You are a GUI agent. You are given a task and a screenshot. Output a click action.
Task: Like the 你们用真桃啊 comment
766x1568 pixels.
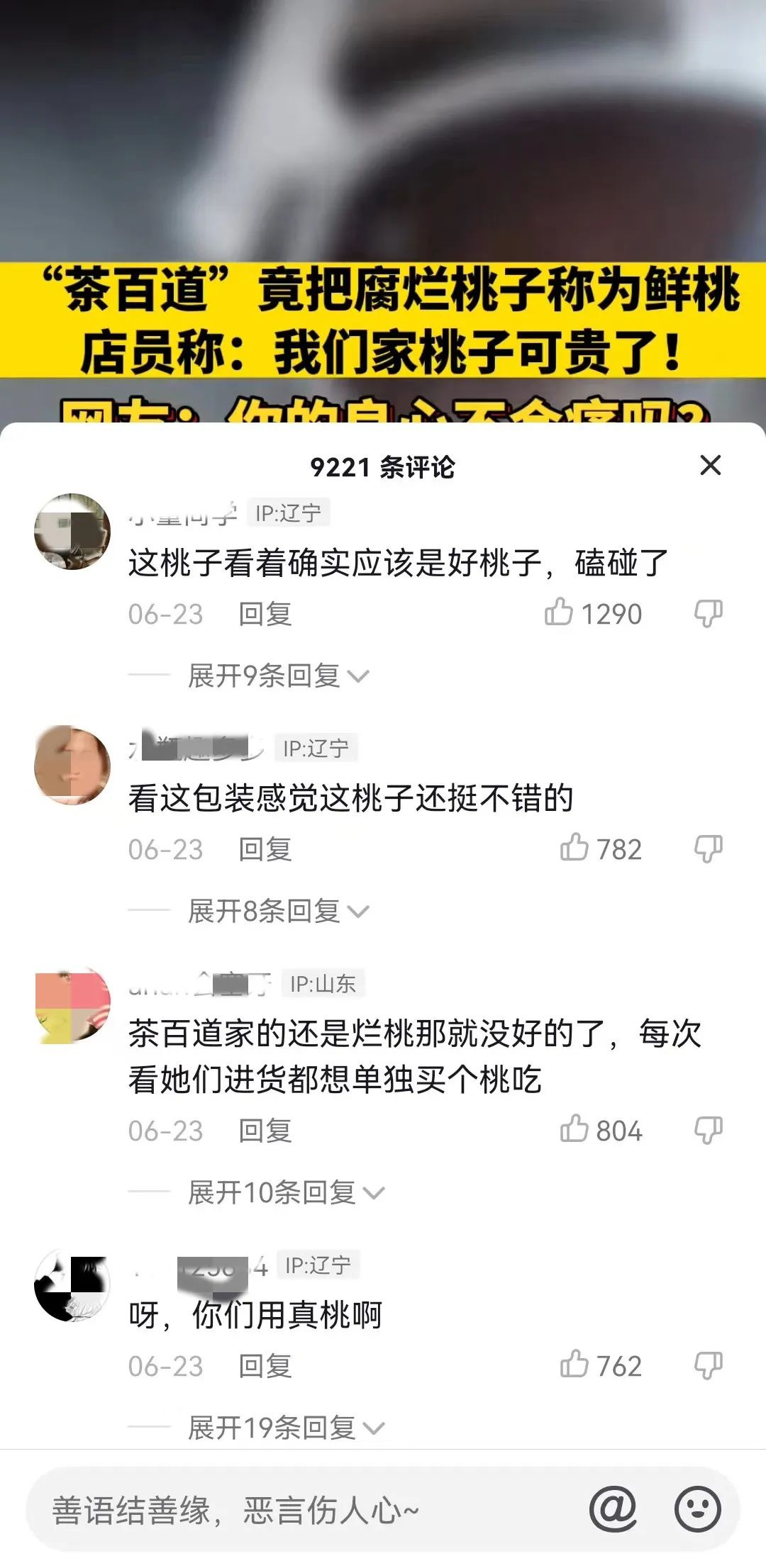574,1365
